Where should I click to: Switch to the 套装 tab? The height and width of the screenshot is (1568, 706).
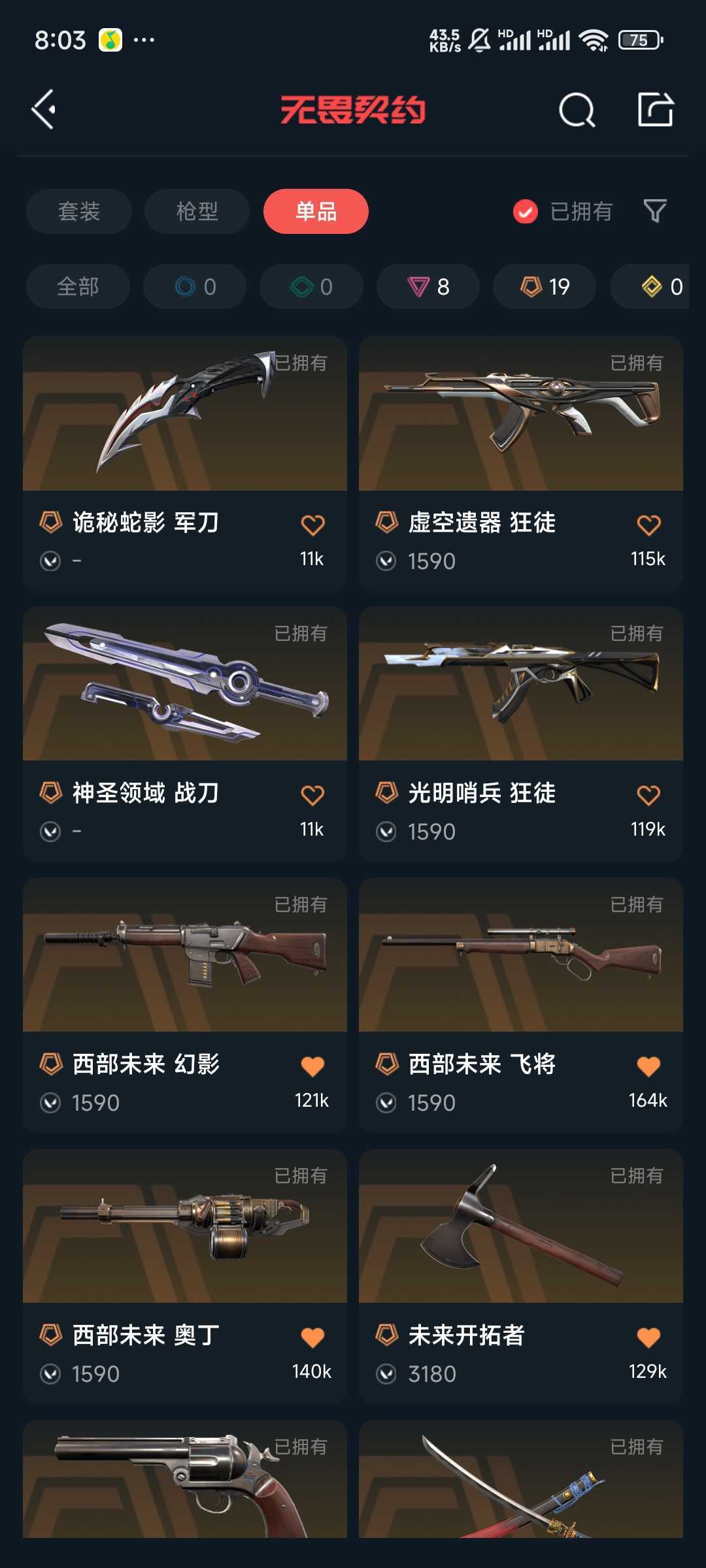79,211
